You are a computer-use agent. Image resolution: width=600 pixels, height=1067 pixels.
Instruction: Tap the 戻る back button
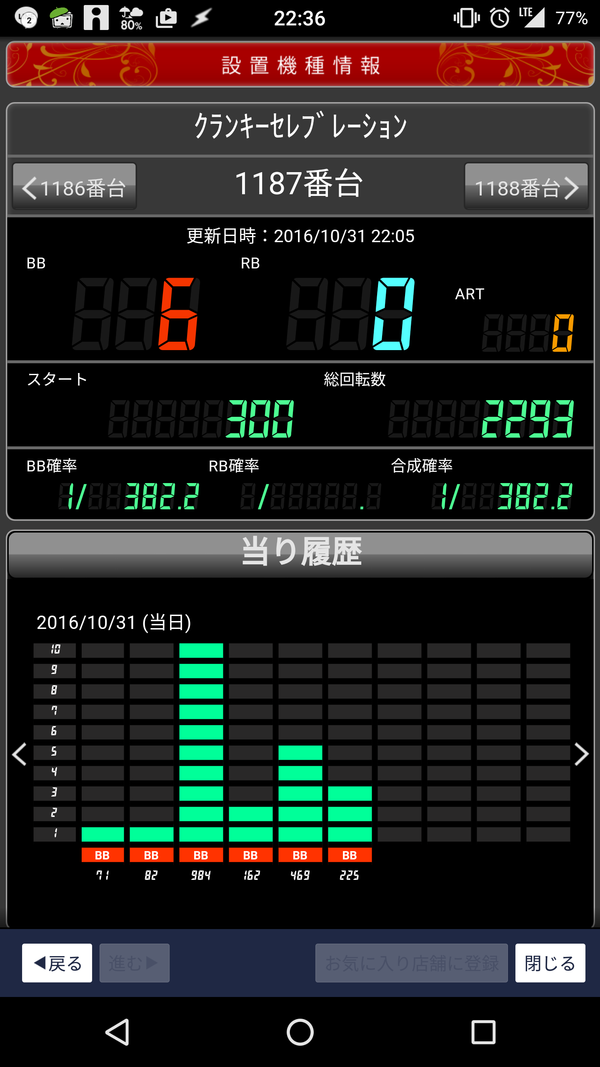(57, 963)
